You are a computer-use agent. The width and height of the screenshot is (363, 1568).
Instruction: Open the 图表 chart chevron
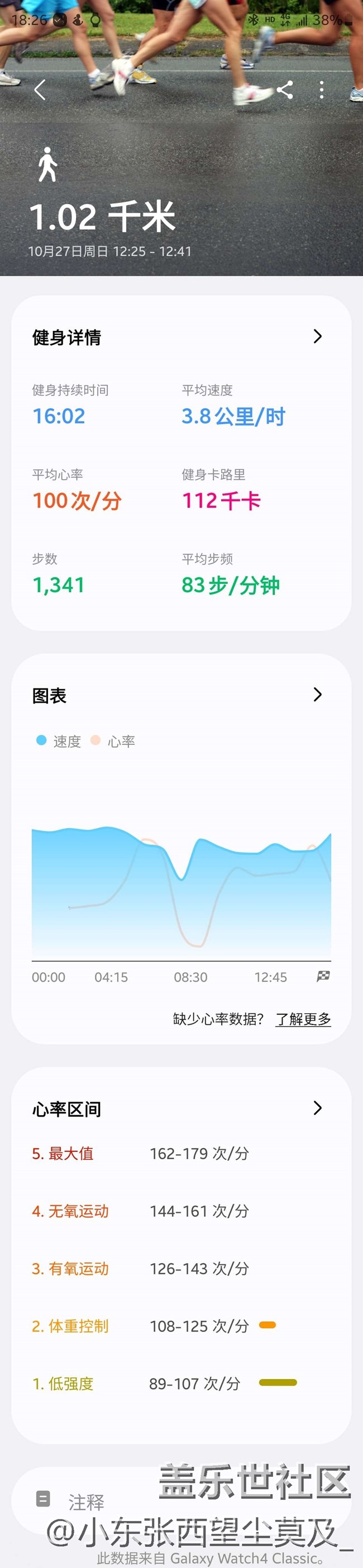(317, 695)
